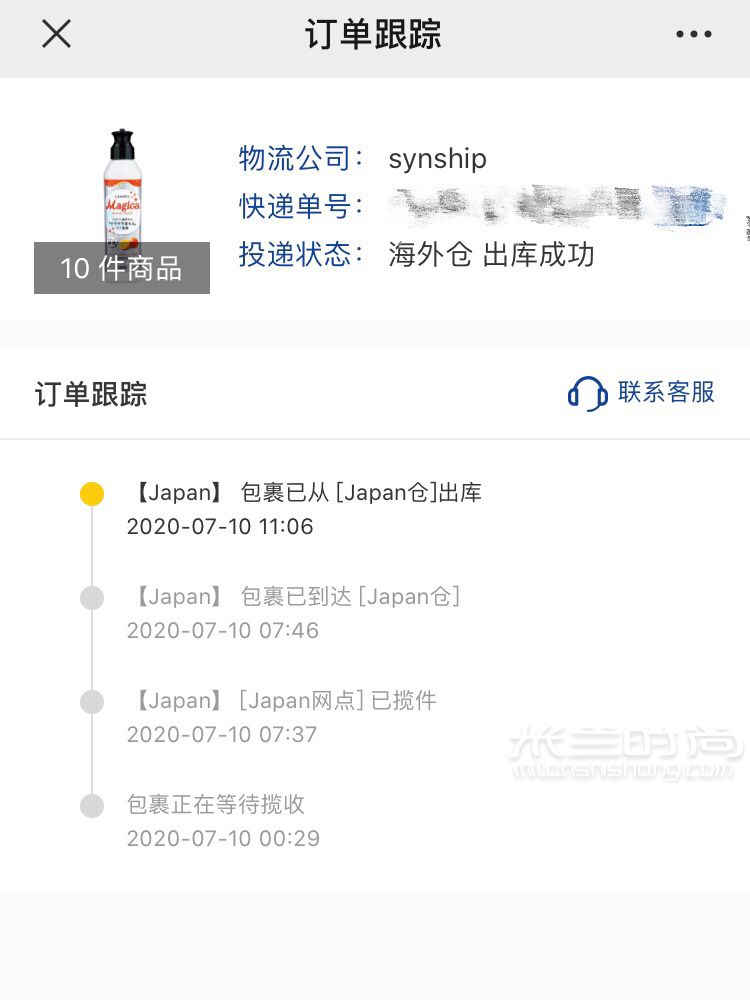The width and height of the screenshot is (750, 1000).
Task: Contact customer service via 联系客服
Action: (x=642, y=392)
